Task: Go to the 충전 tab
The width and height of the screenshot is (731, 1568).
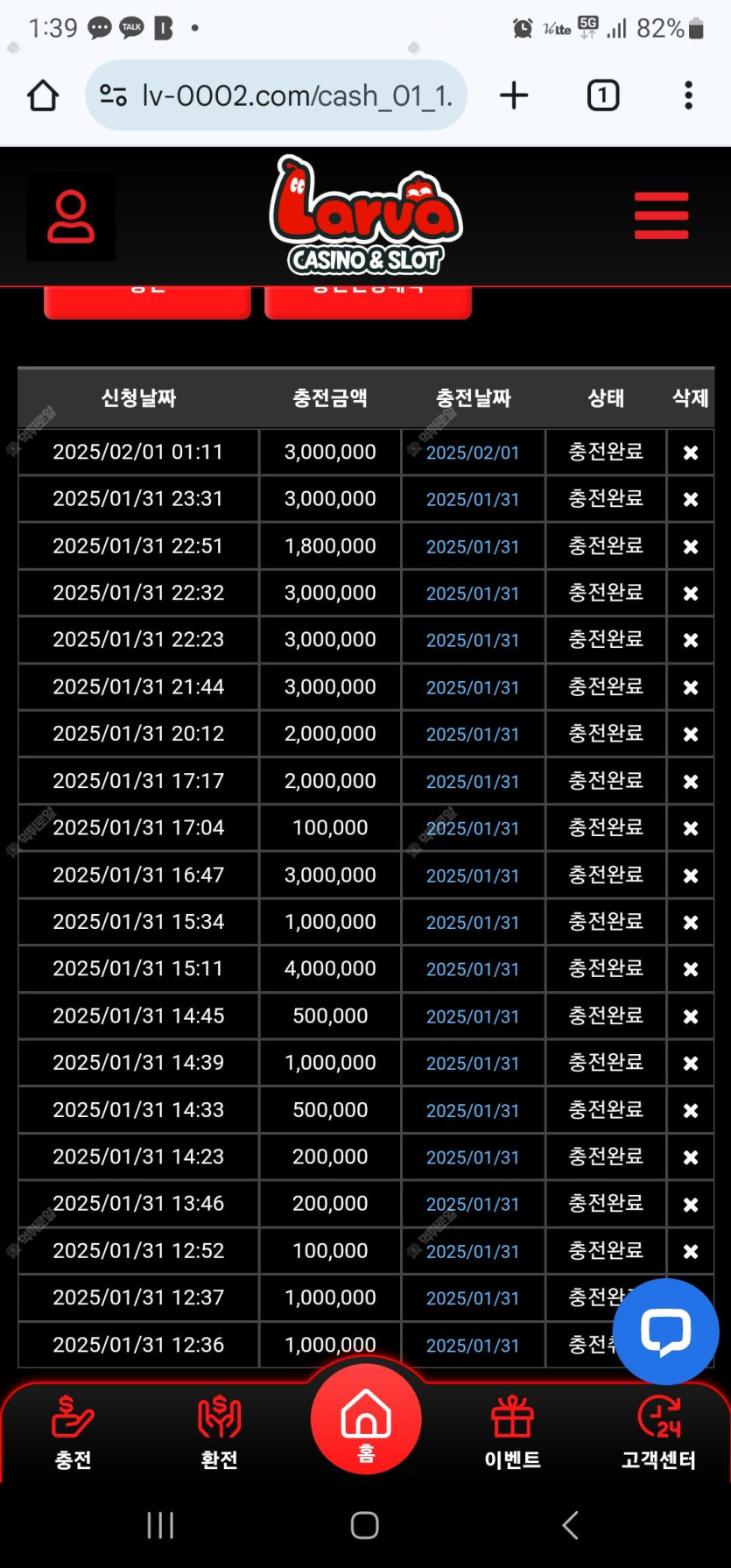Action: pos(73,1432)
